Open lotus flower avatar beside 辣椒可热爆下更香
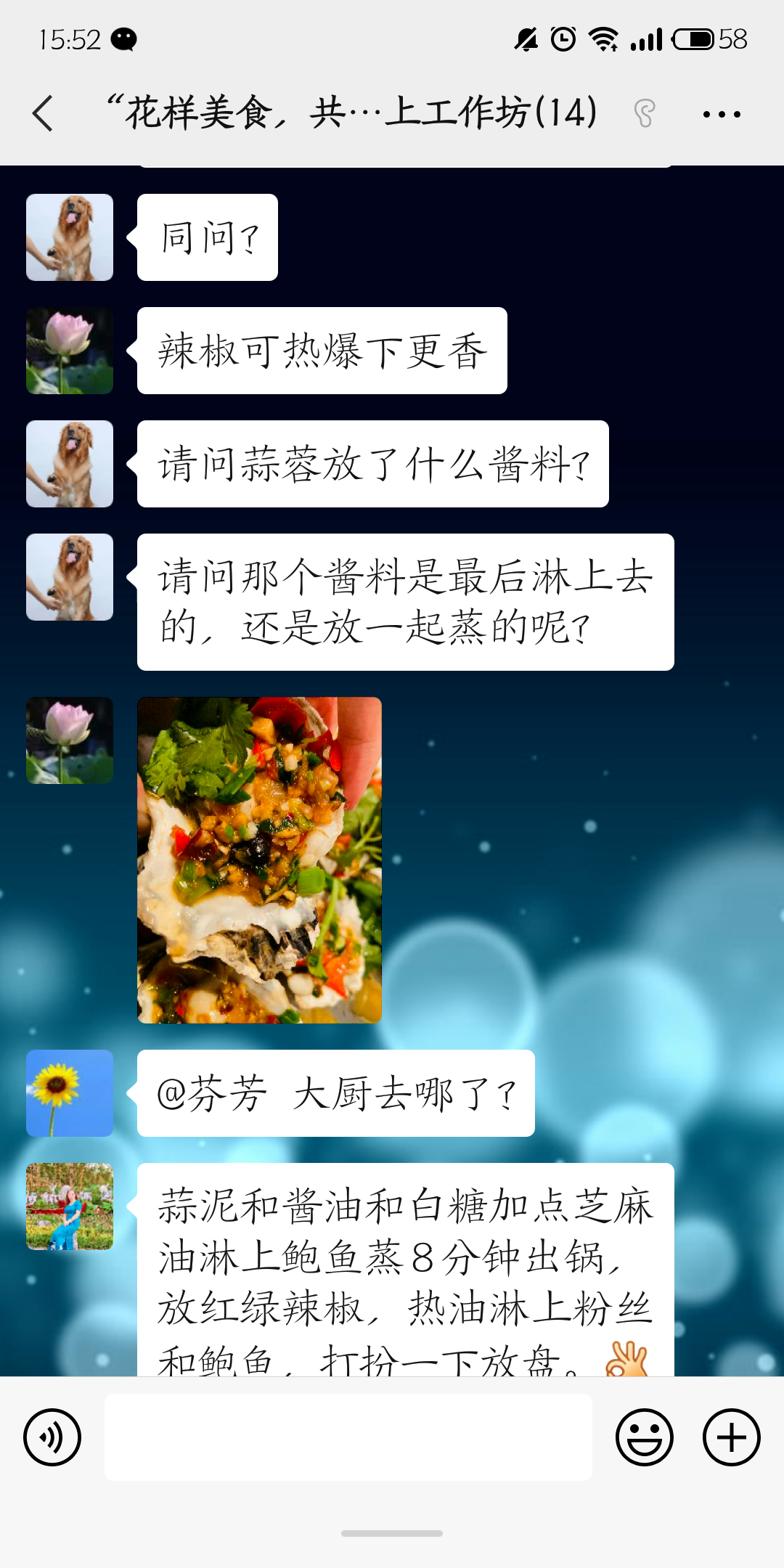This screenshot has width=784, height=1568. tap(70, 351)
